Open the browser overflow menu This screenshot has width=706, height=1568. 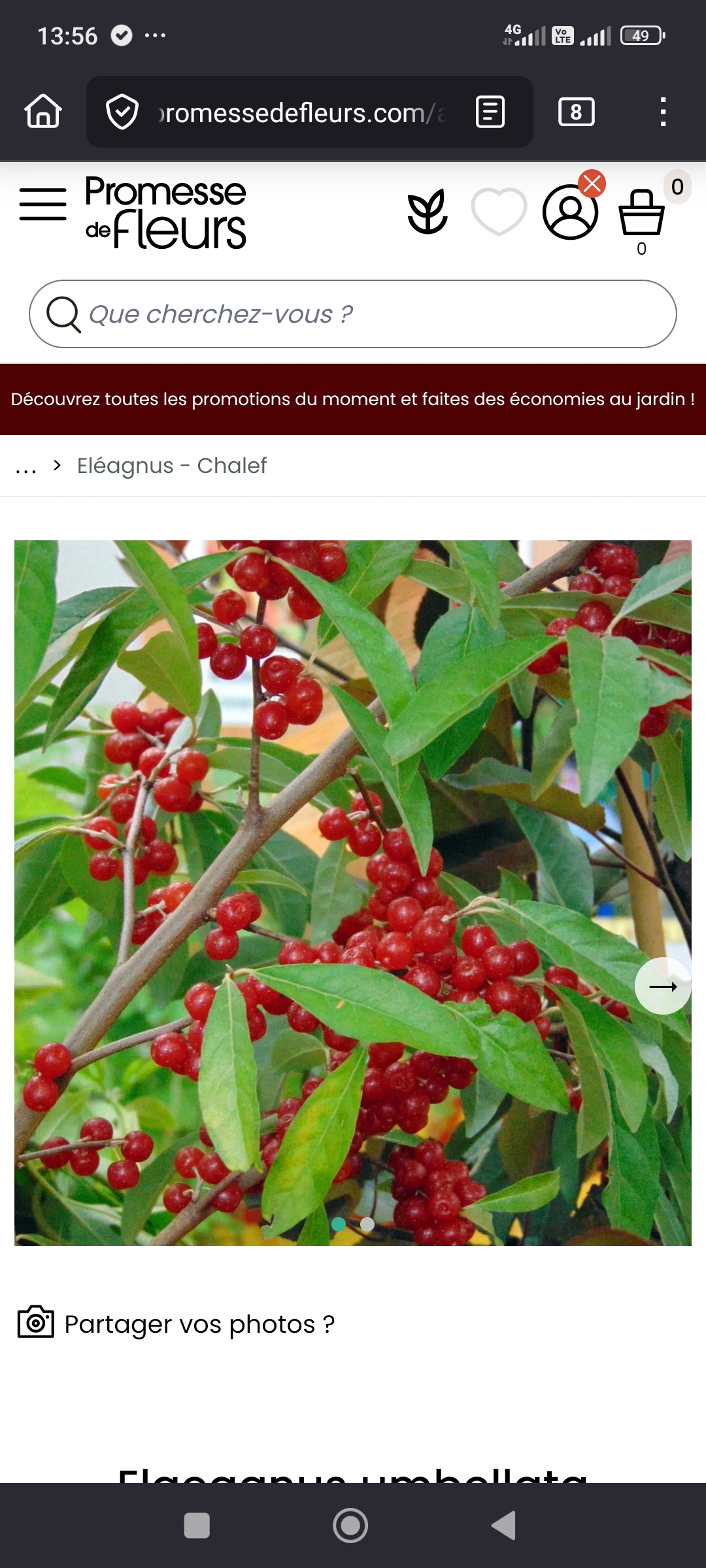pyautogui.click(x=663, y=112)
